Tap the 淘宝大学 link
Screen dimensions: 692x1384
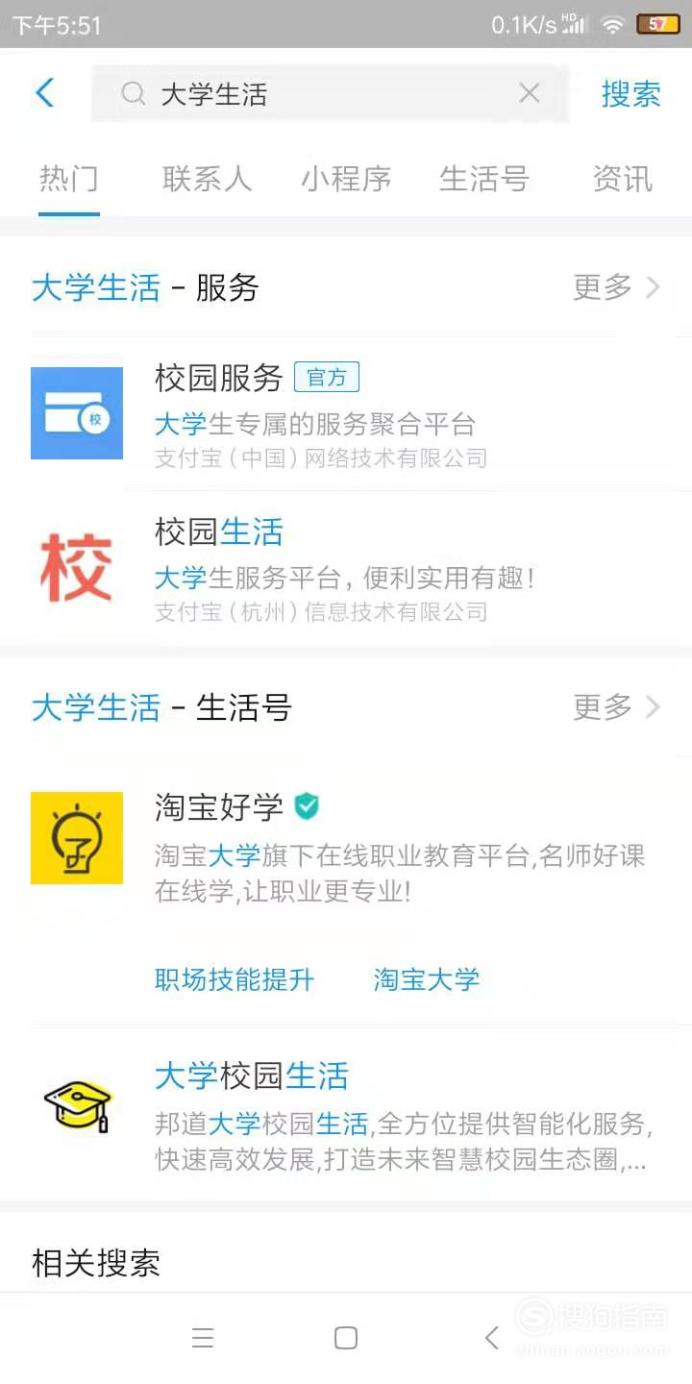pos(426,979)
